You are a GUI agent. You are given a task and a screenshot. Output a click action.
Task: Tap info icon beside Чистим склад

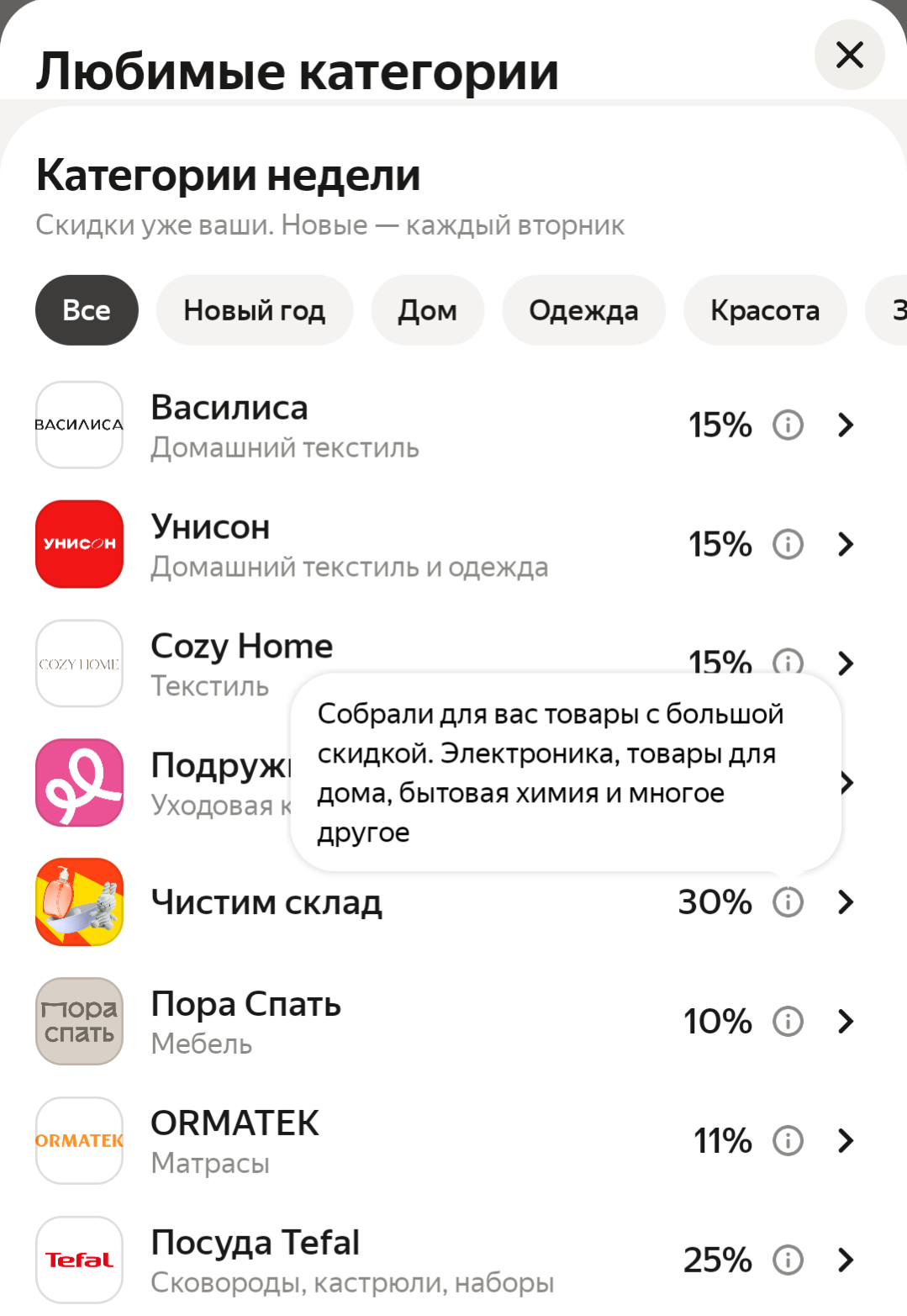pos(788,902)
